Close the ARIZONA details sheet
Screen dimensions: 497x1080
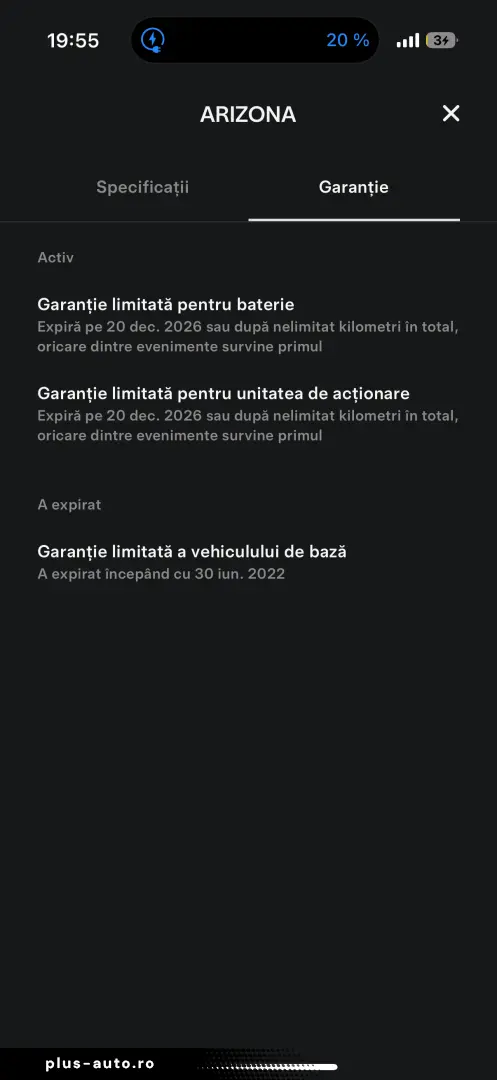click(x=451, y=114)
